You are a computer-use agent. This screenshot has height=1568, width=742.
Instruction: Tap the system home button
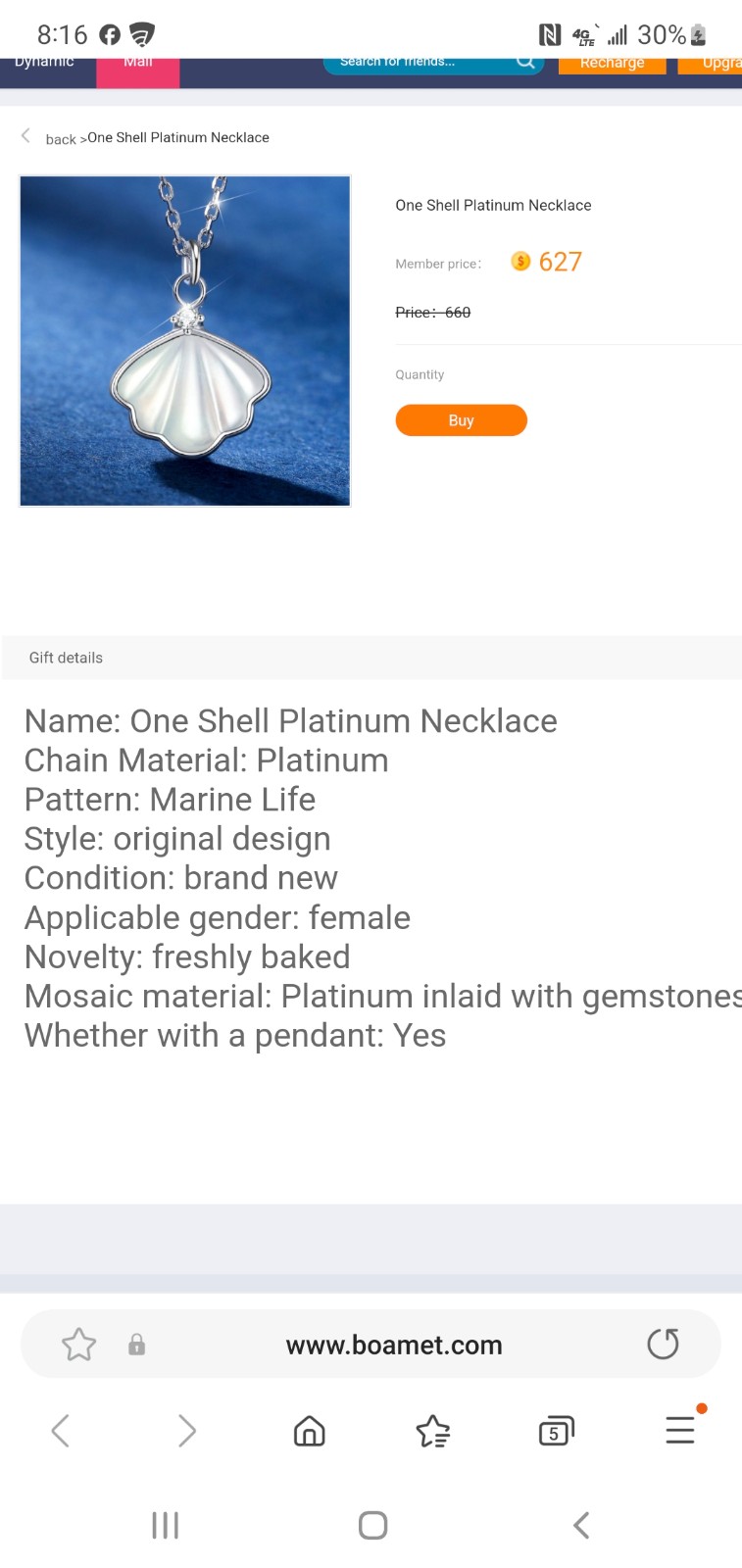[372, 1525]
